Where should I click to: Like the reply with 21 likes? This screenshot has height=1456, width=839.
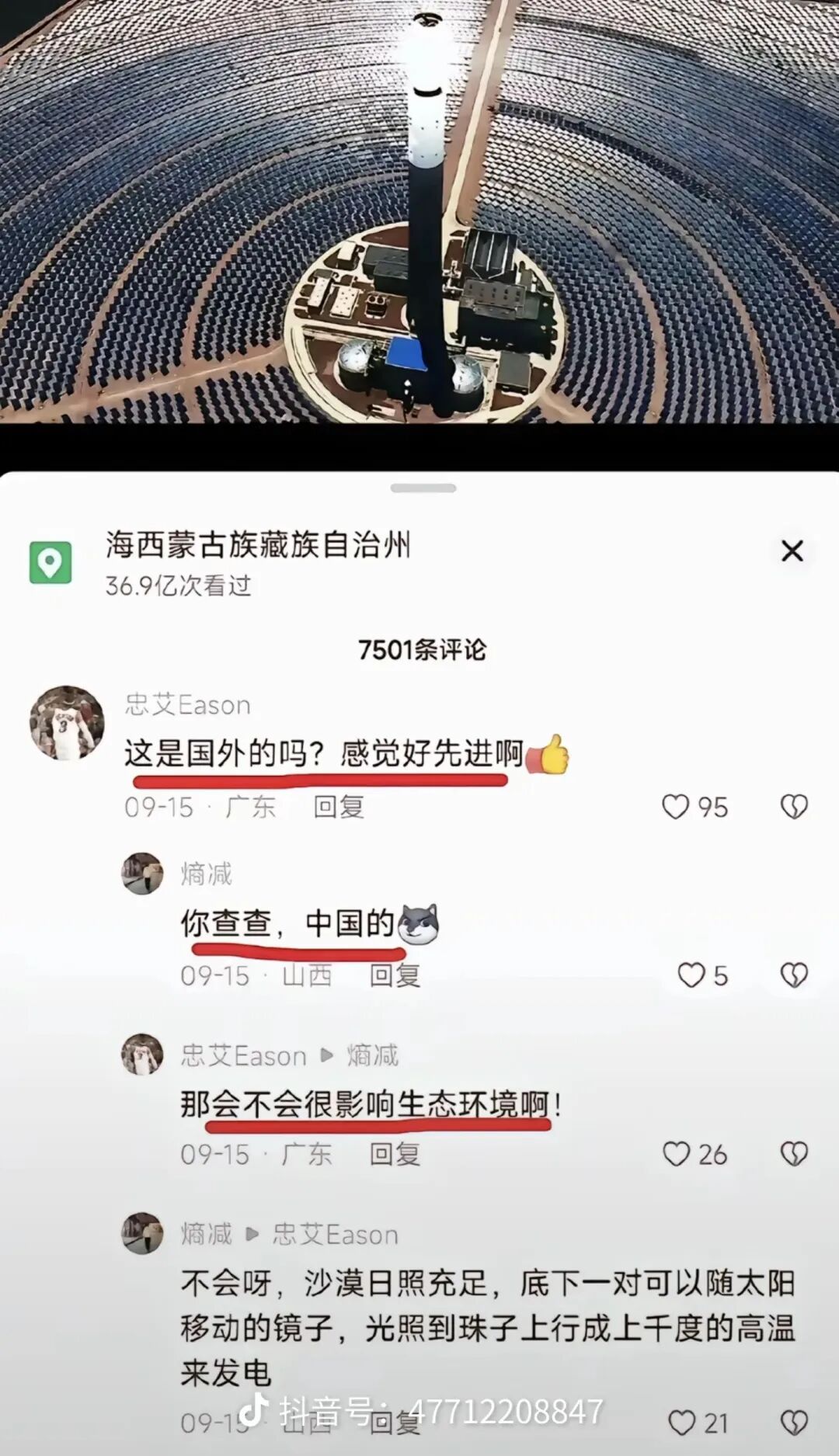click(x=681, y=1423)
